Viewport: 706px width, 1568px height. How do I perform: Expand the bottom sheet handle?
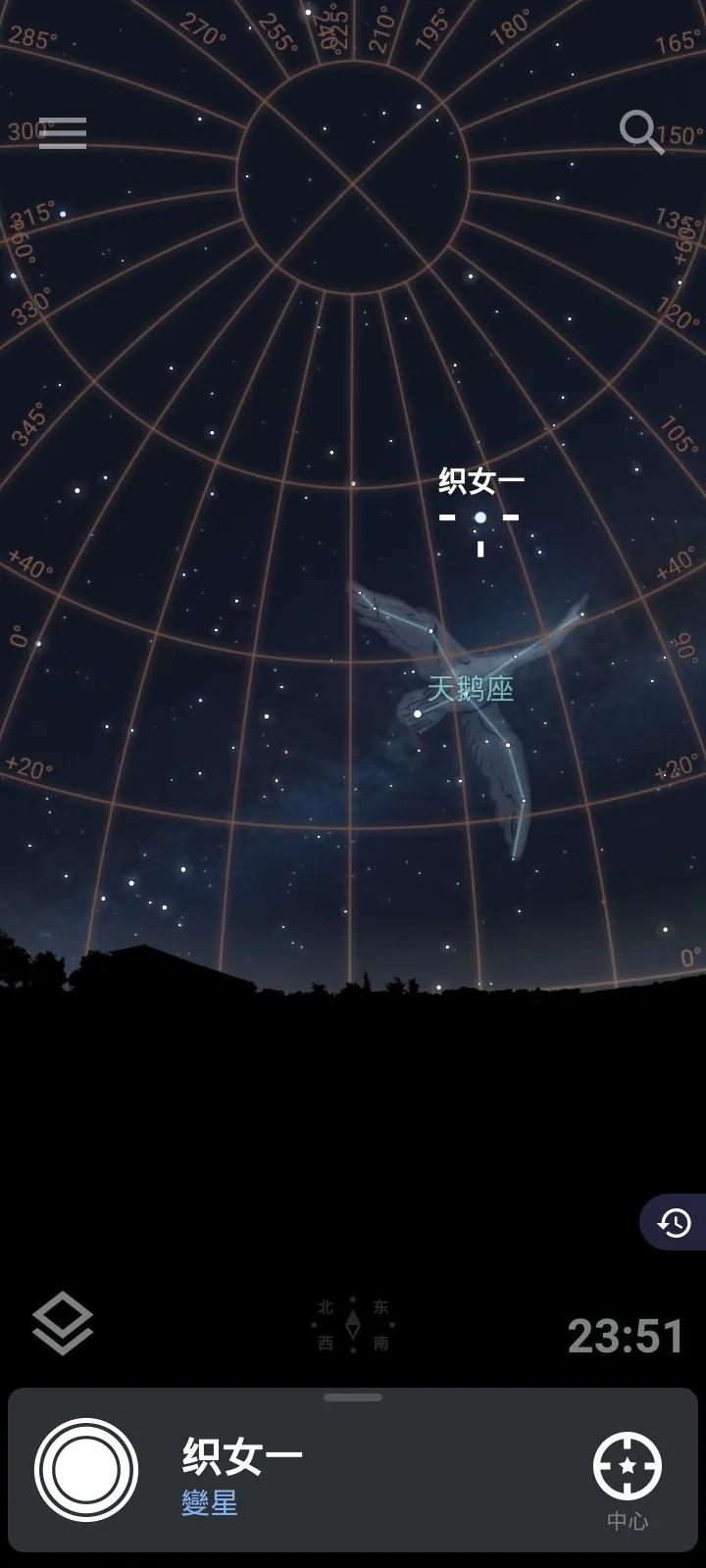tap(353, 1397)
